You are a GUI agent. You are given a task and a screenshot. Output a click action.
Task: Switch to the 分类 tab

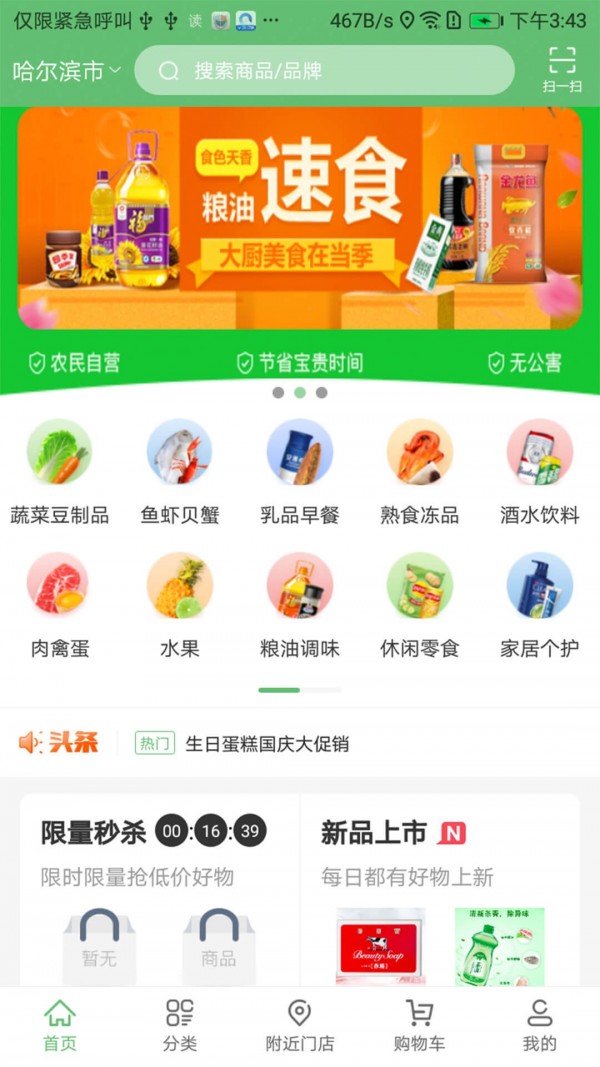tap(180, 1025)
